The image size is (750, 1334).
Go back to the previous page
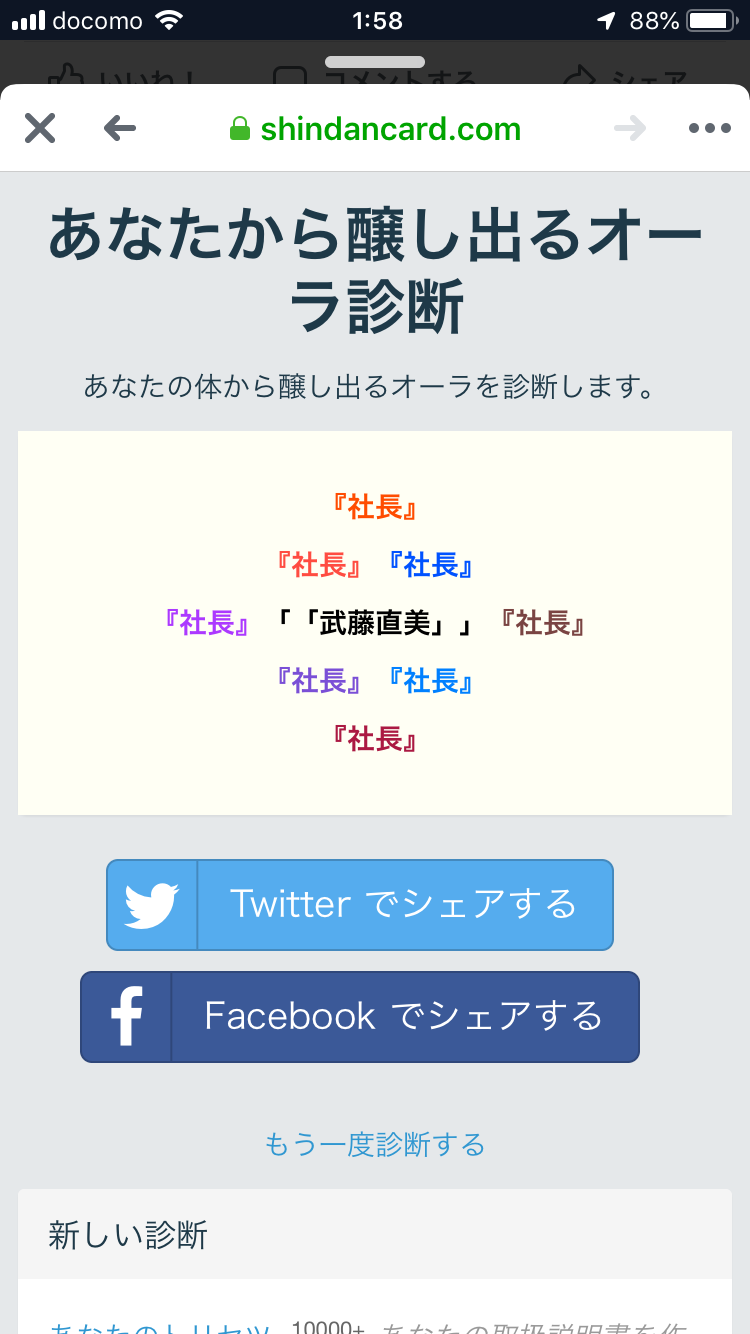click(119, 128)
